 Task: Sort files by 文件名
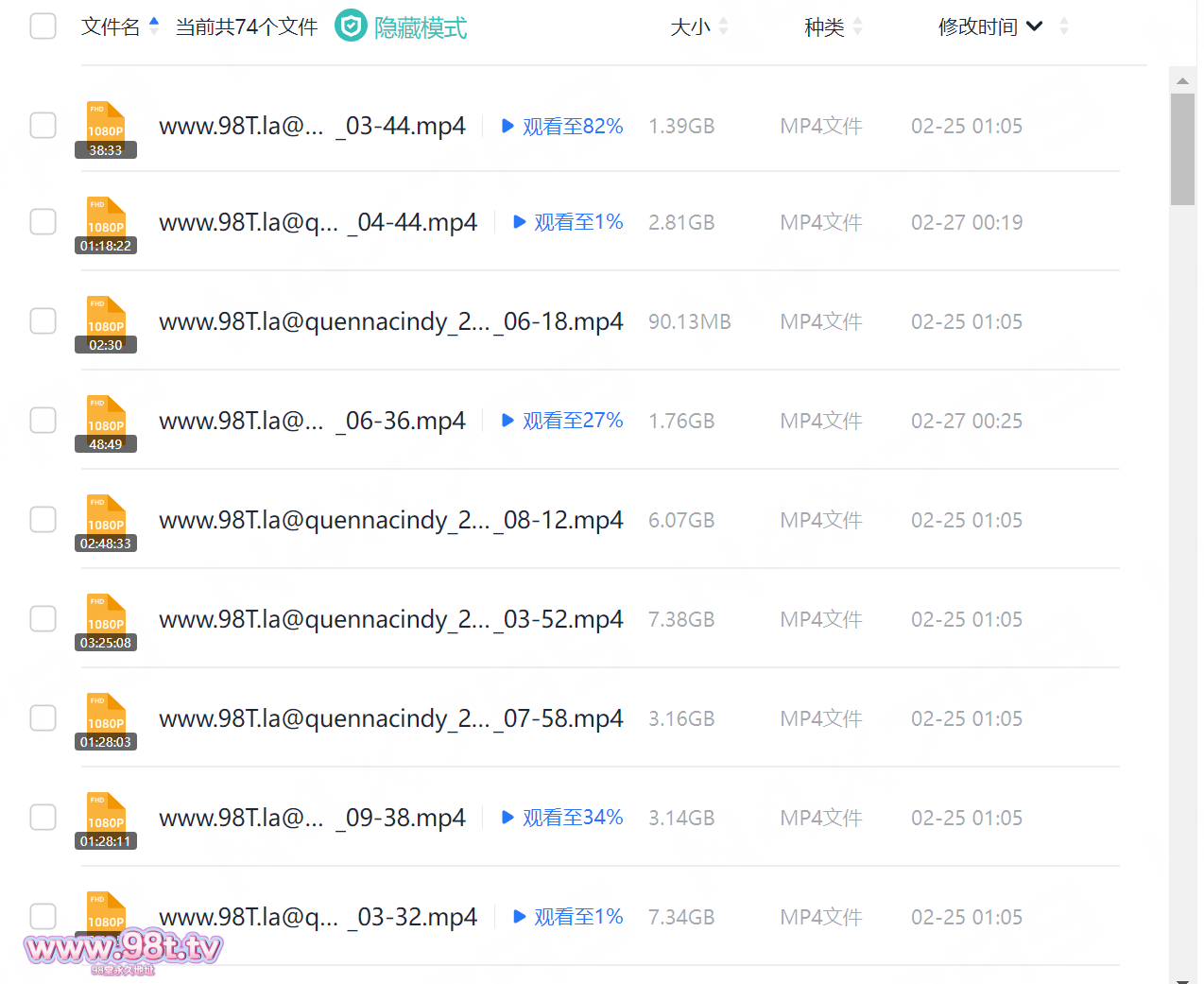(111, 26)
